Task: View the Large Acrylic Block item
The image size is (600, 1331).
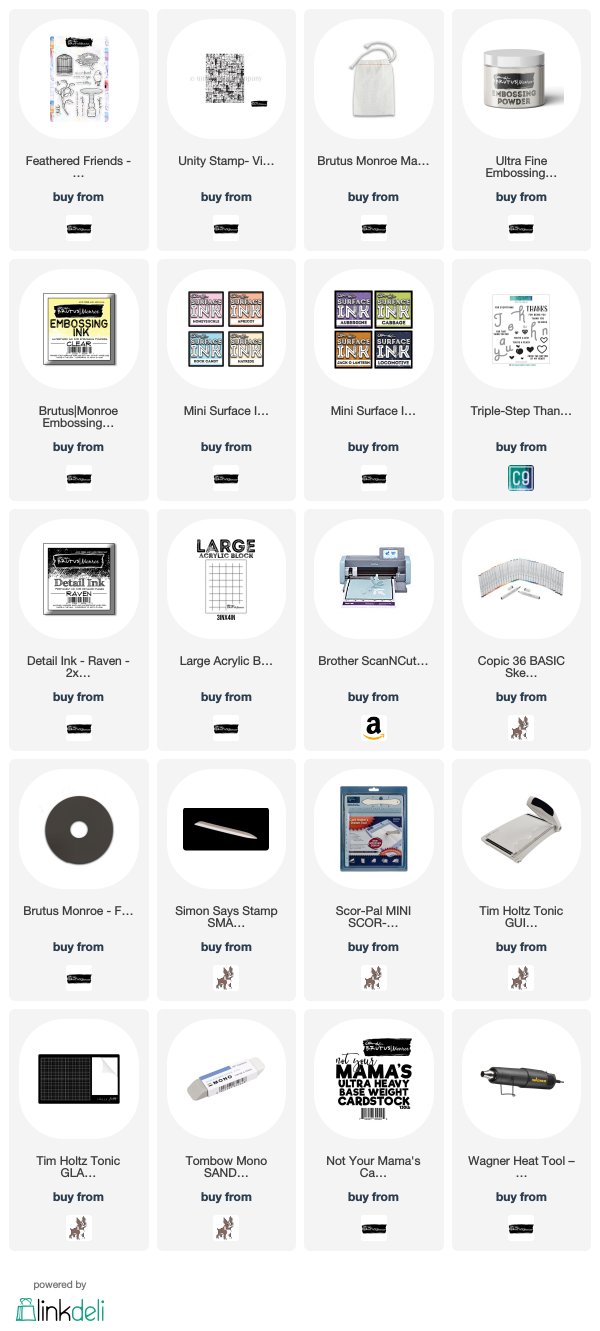Action: (226, 630)
